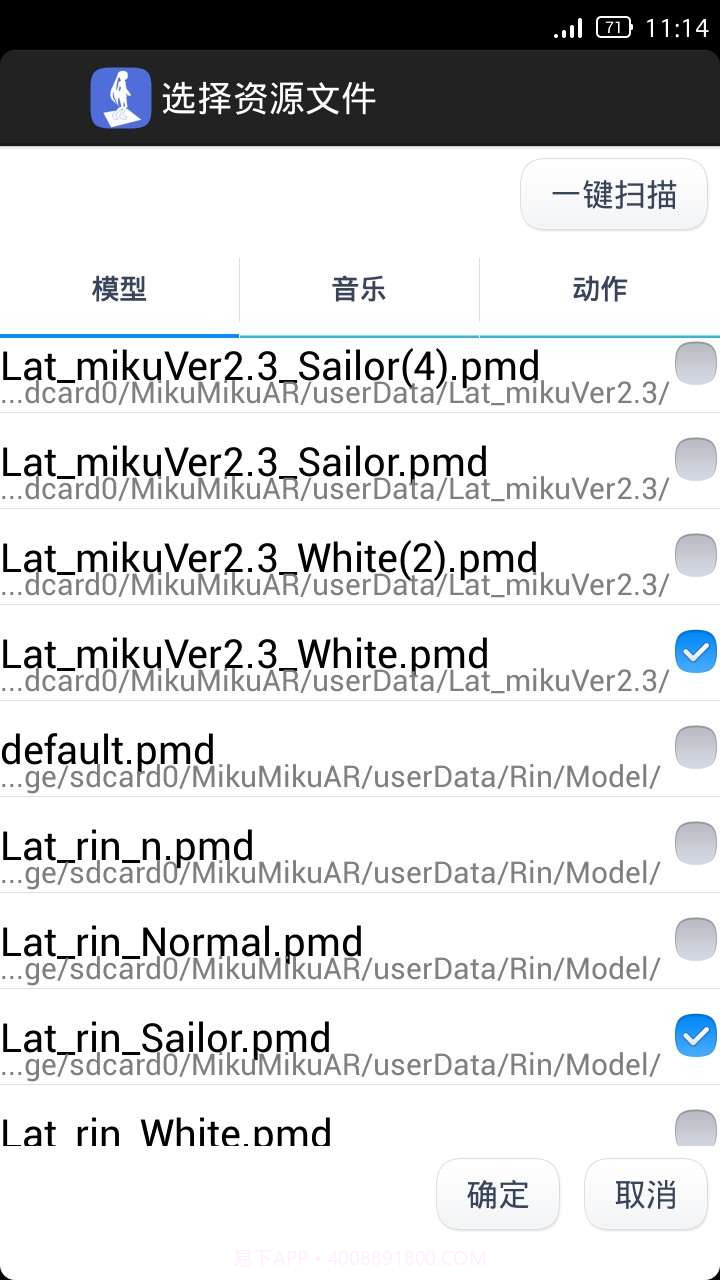Check the Lat_rin_White.pmd checkbox
The height and width of the screenshot is (1280, 720).
[695, 1128]
